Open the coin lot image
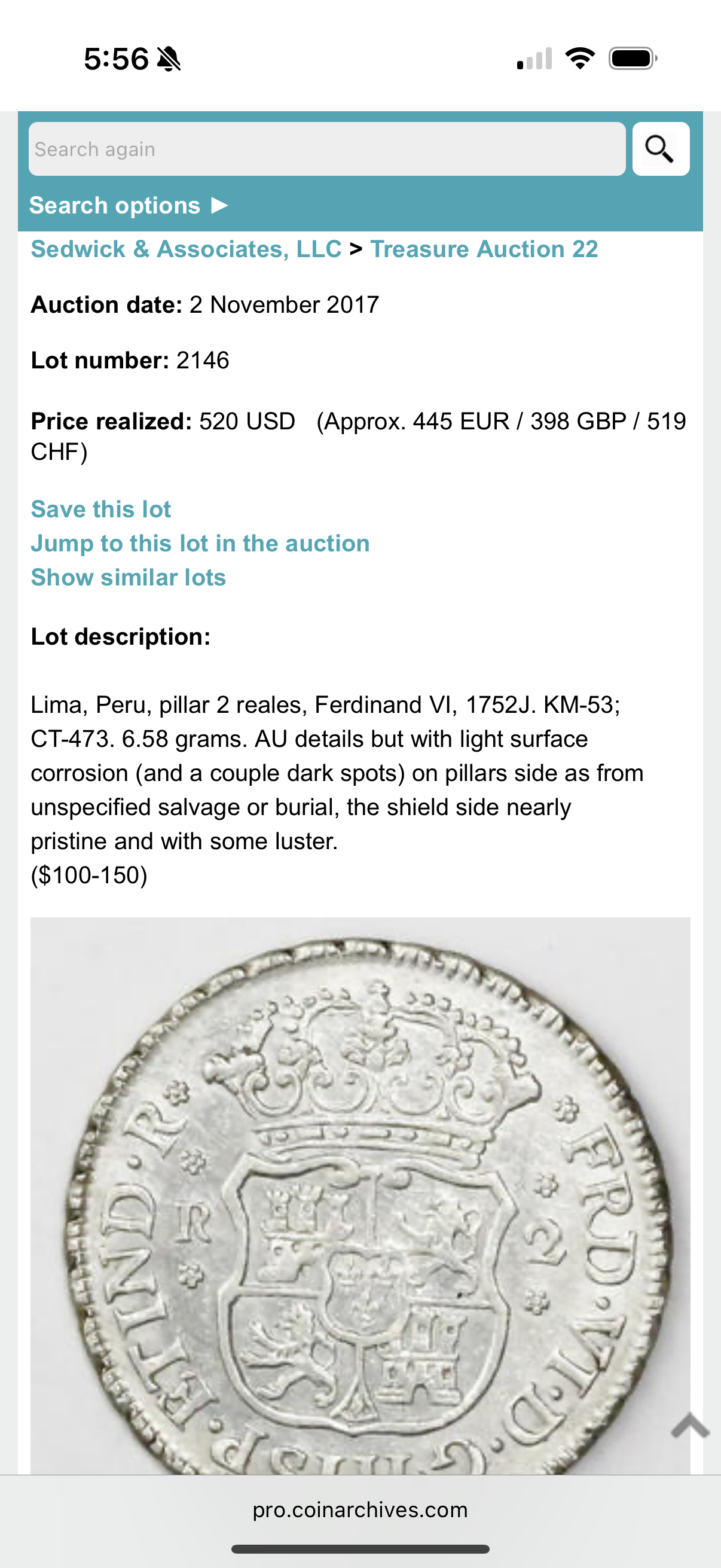Screen dimensions: 721x1568 (x=360, y=1193)
